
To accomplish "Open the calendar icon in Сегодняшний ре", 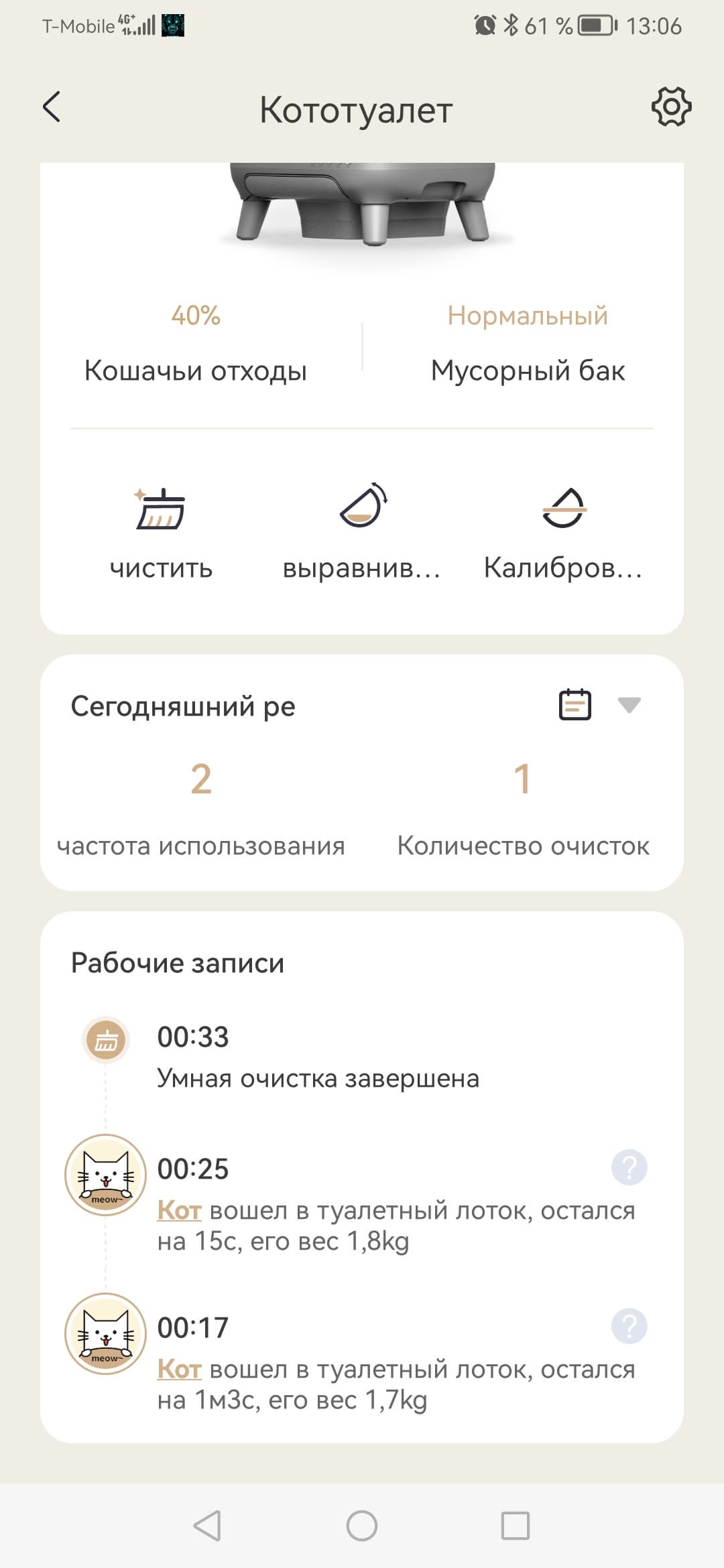I will pos(575,705).
